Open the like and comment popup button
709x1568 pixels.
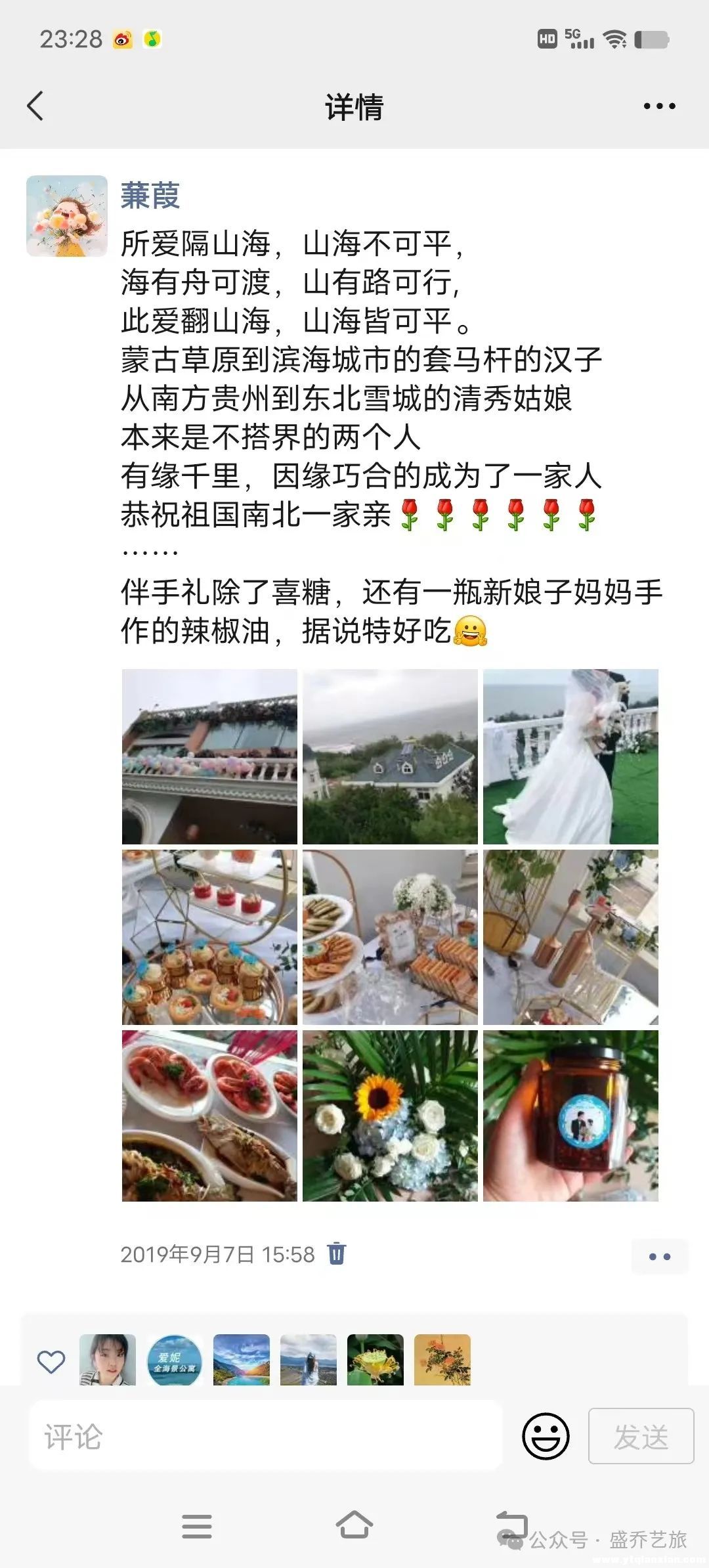click(659, 1256)
